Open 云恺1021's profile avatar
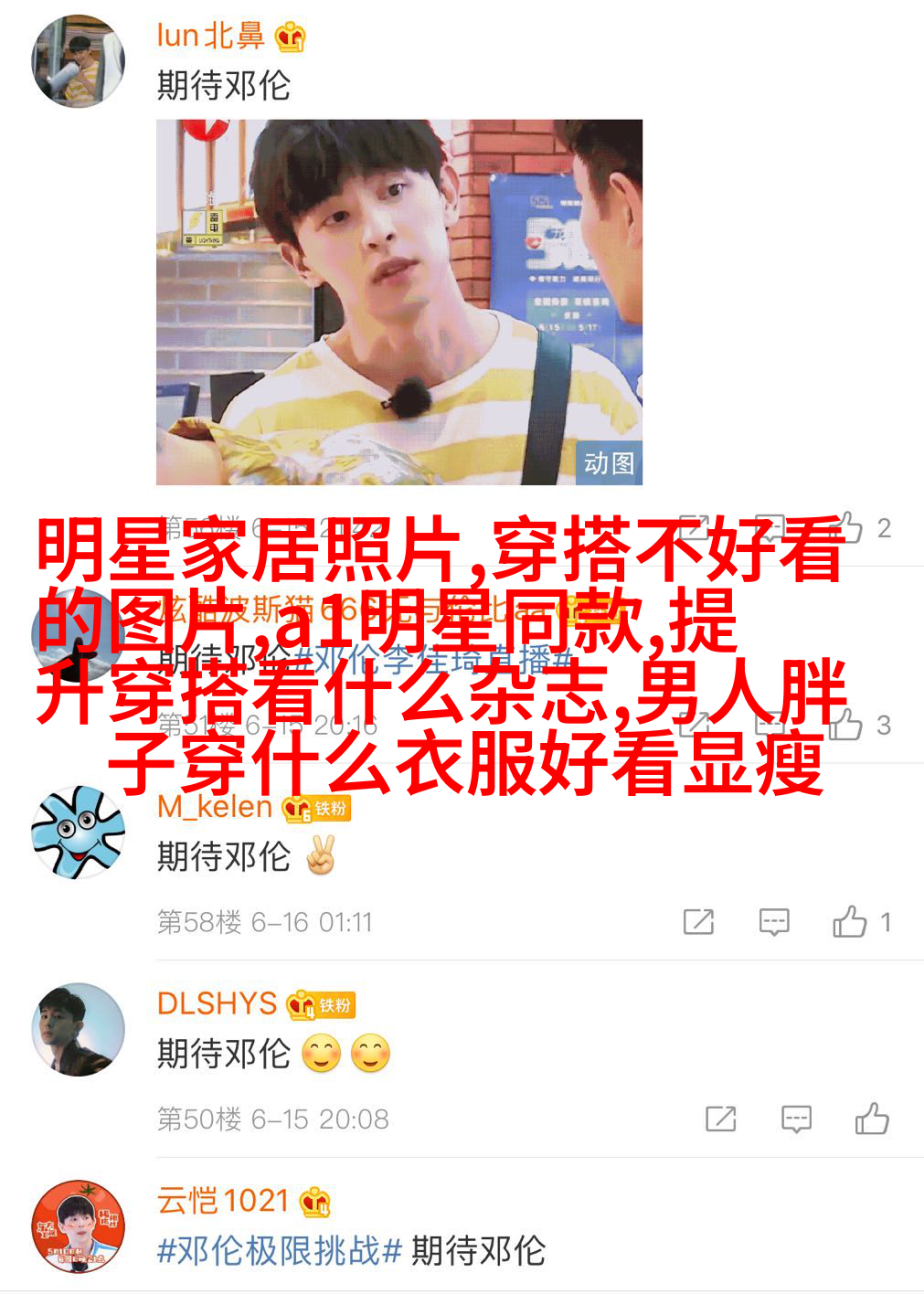This screenshot has width=924, height=1294. 78,1226
